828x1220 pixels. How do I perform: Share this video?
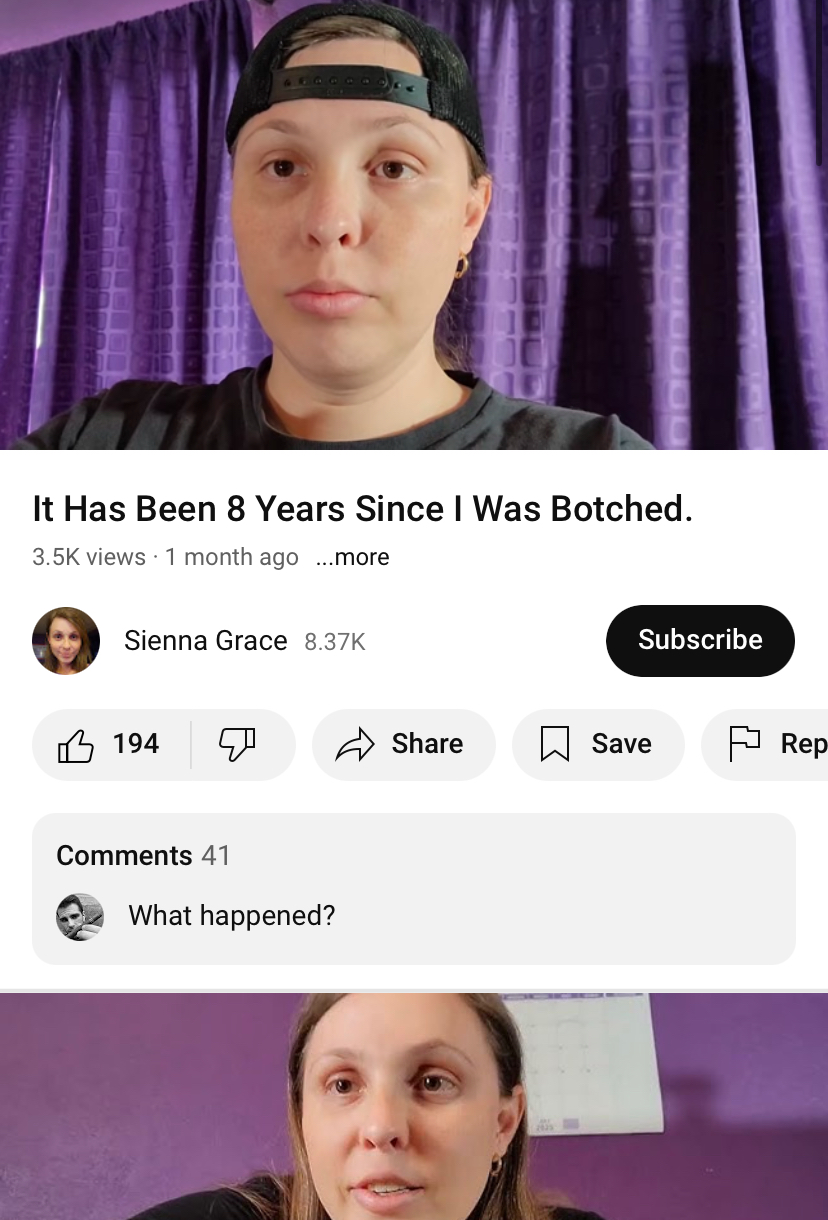coord(403,744)
